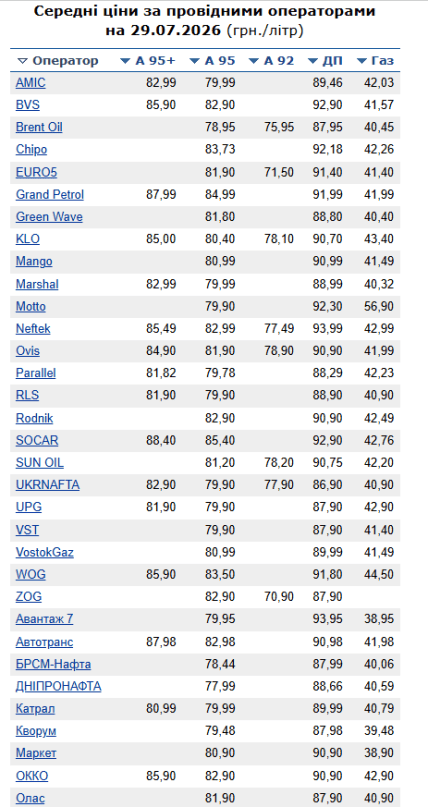The image size is (428, 807).
Task: Sort the table by A 95 price
Action: 212,61
